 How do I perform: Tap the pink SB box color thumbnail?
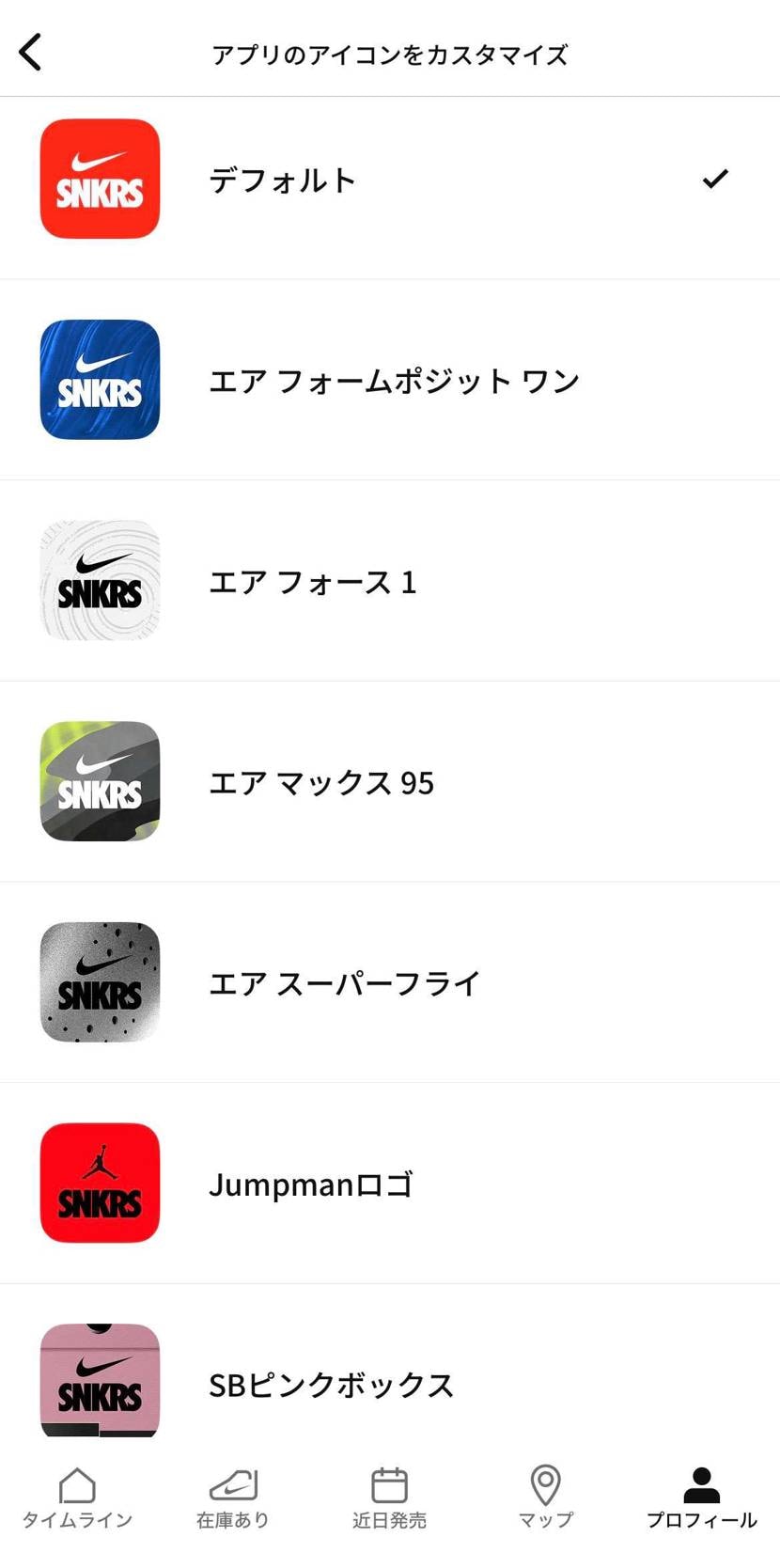pos(100,1382)
